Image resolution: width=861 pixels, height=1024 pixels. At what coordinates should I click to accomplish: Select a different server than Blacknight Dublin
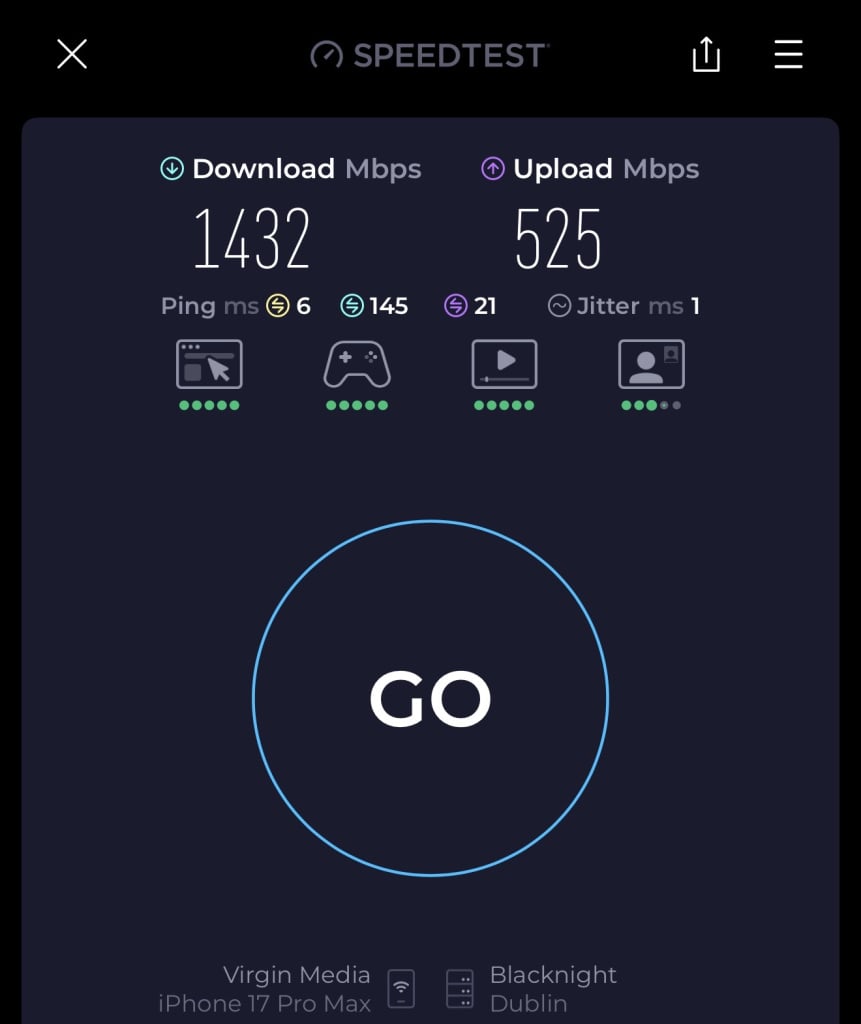coord(552,988)
